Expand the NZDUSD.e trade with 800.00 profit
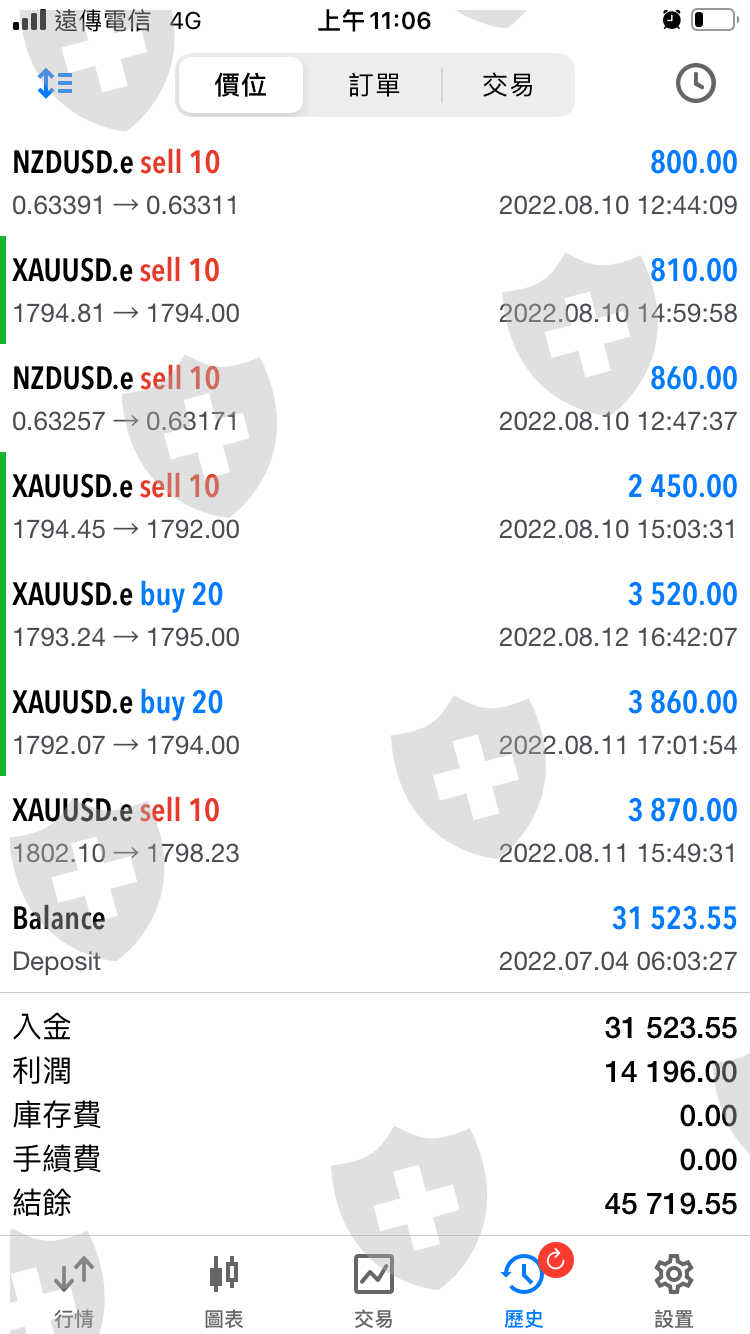 [x=375, y=183]
